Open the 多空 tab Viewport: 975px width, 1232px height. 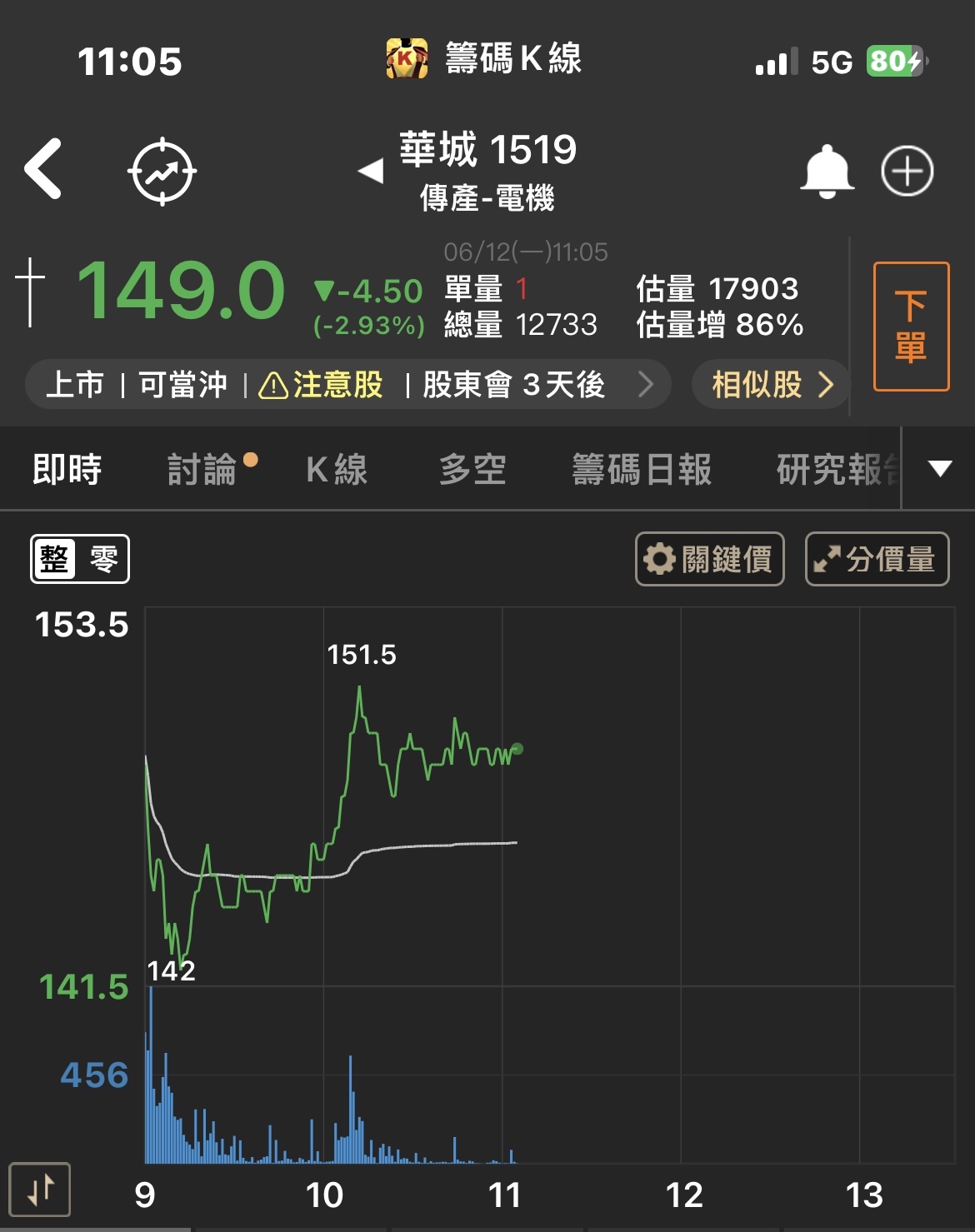(x=472, y=470)
